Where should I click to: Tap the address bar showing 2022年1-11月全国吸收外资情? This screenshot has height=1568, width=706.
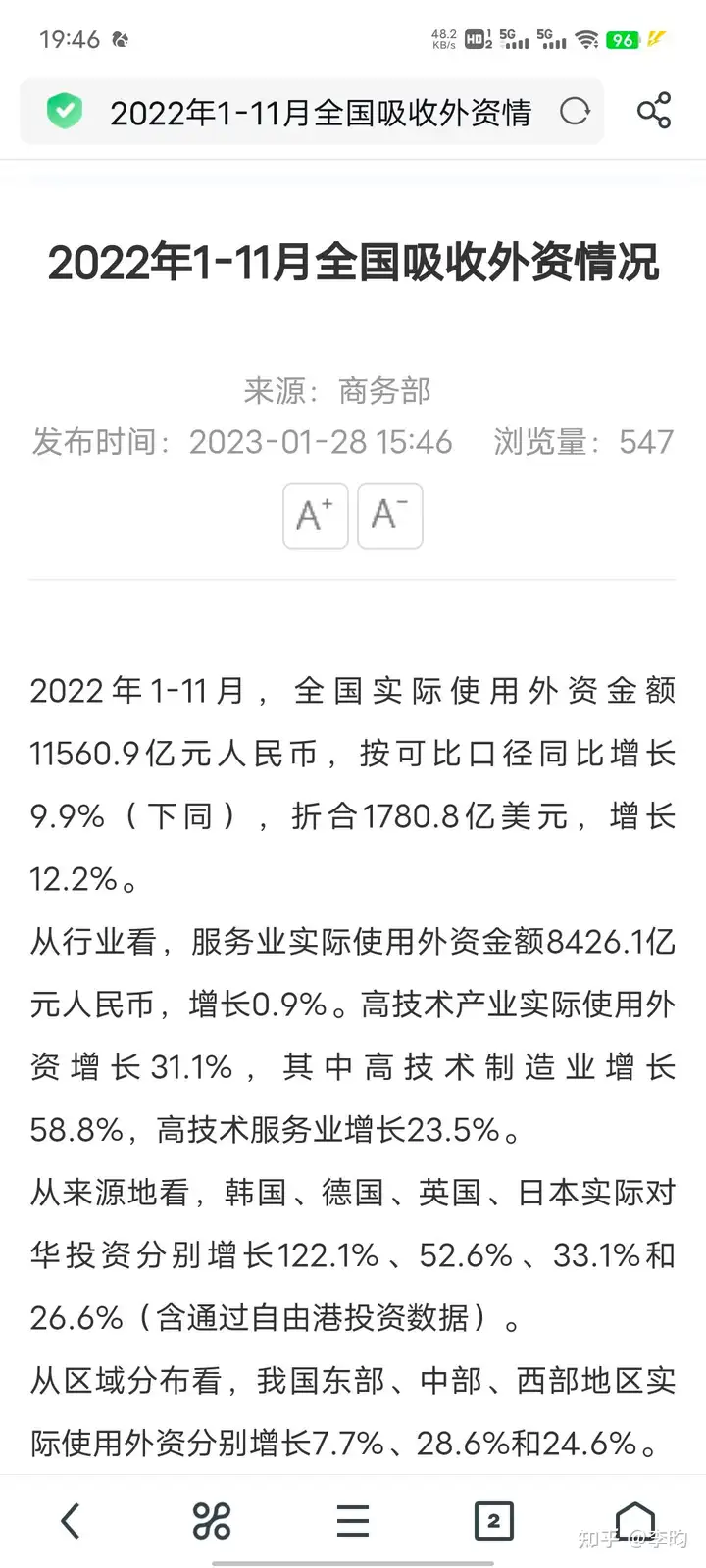pos(320,113)
